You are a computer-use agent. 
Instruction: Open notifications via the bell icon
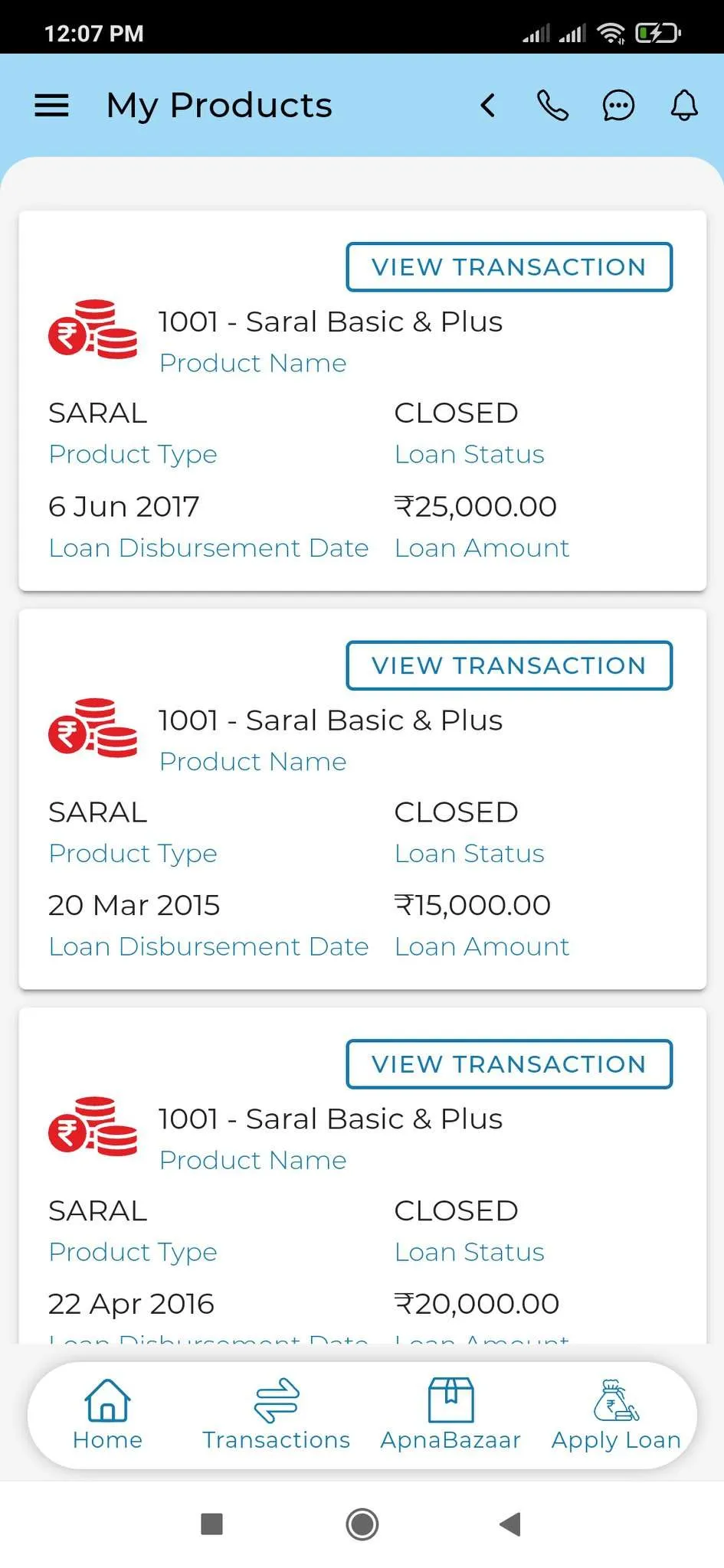tap(683, 105)
